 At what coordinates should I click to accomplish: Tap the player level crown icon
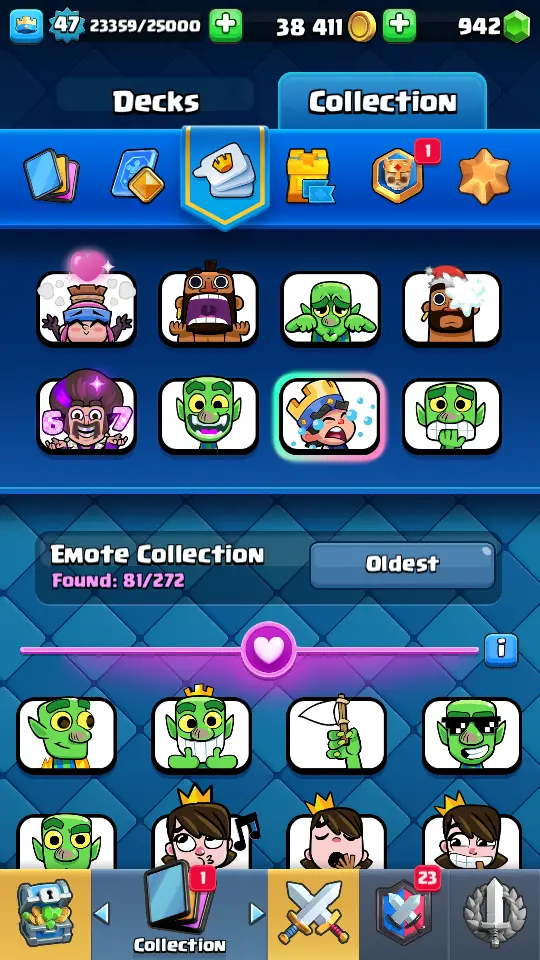click(x=26, y=26)
